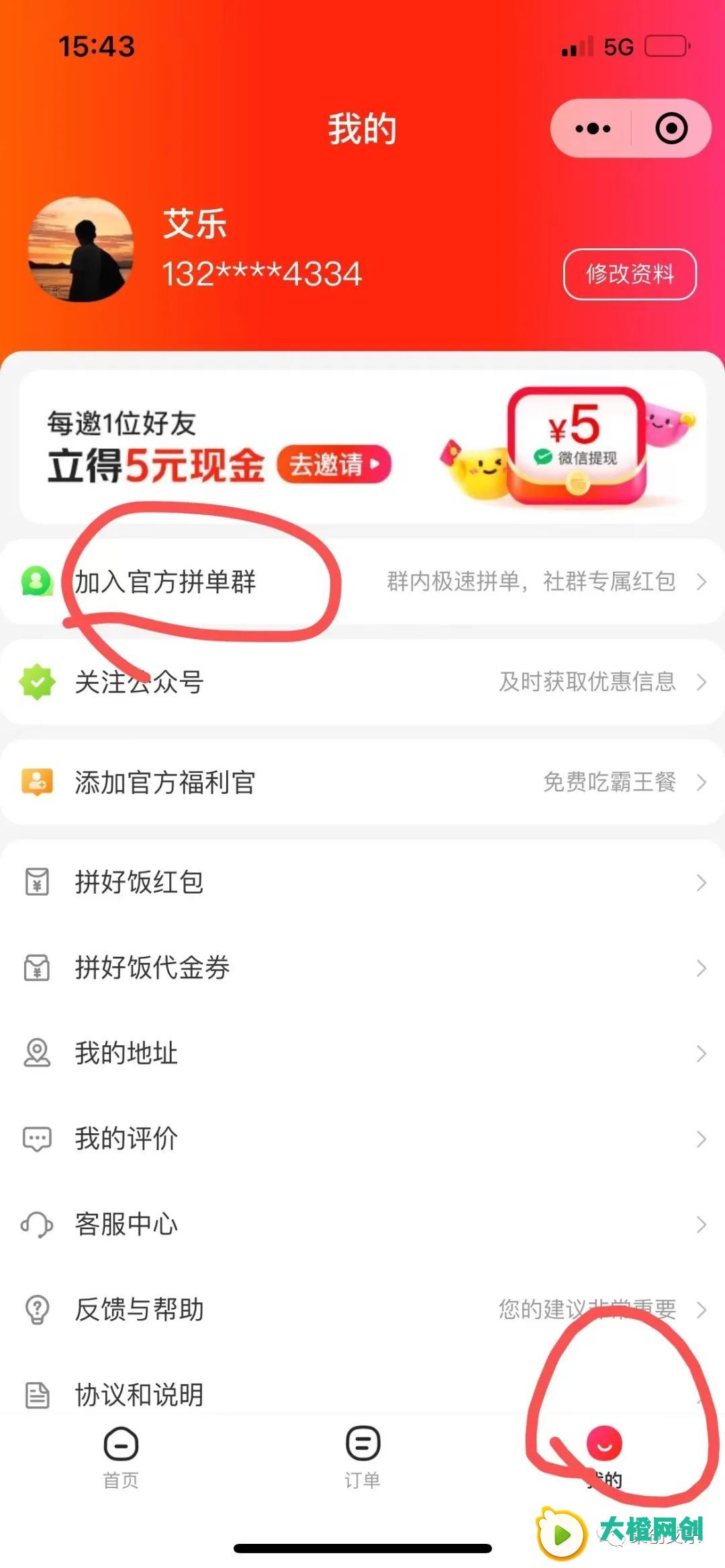Open 拼好饭红包
Viewport: 725px width, 1568px height.
point(362,882)
